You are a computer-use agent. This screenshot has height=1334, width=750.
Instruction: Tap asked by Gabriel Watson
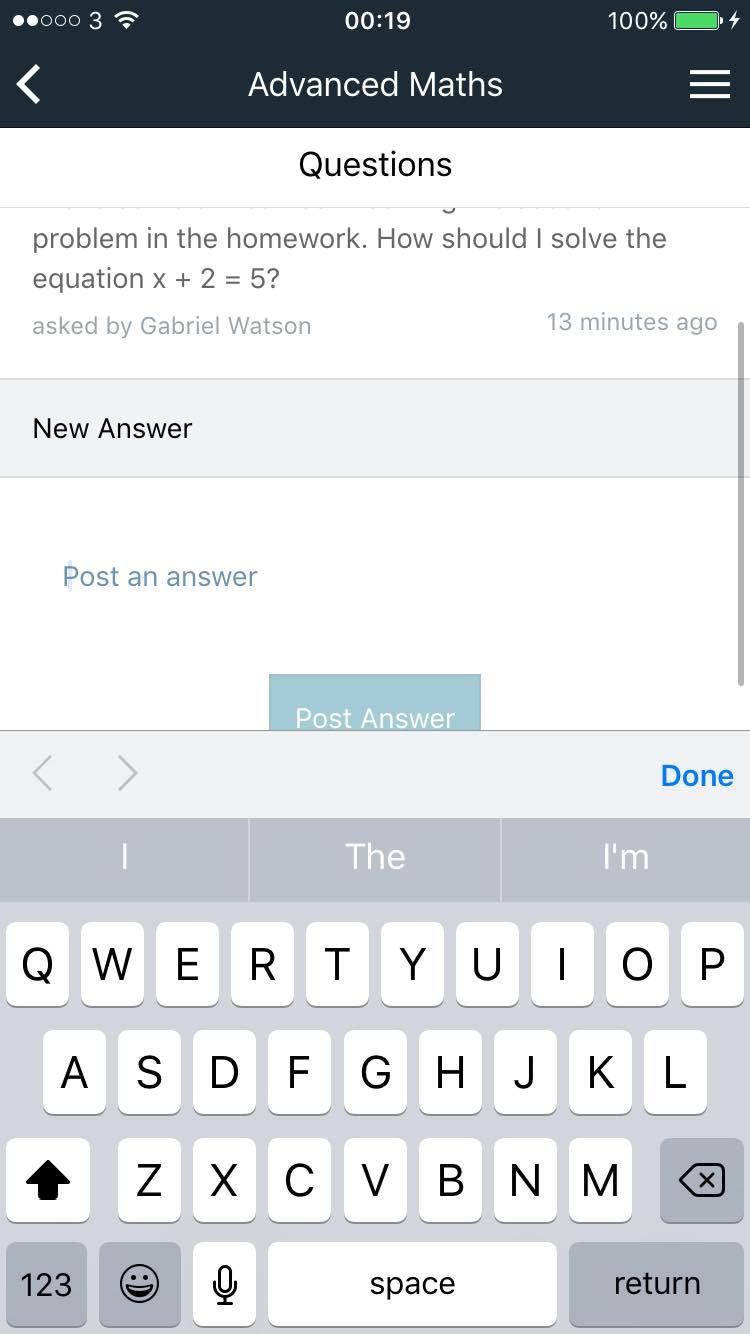tap(171, 326)
